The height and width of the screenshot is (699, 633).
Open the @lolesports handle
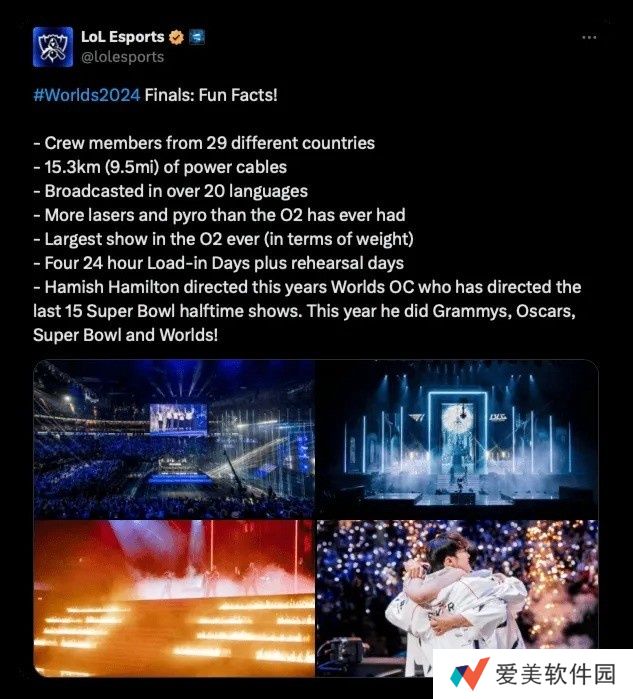121,57
